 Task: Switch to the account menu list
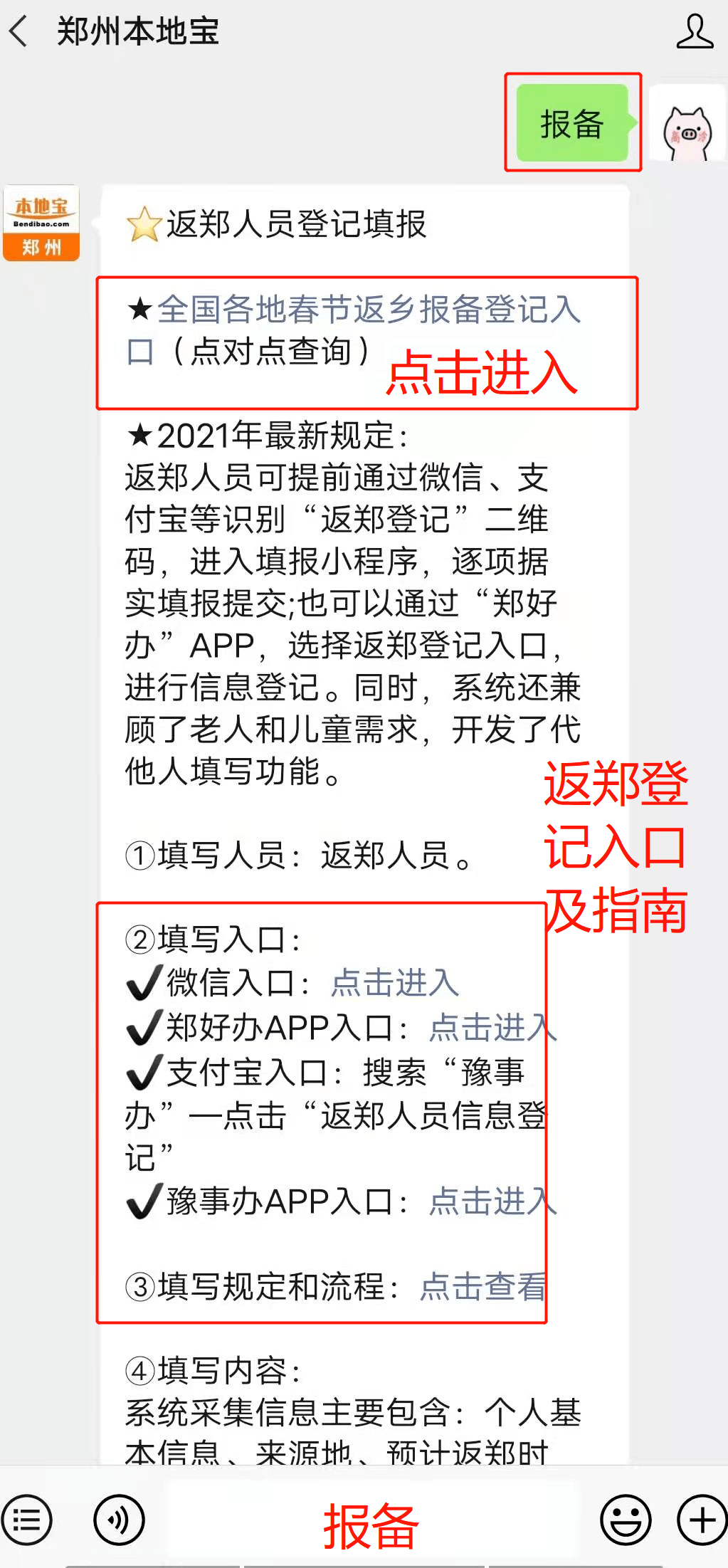click(x=27, y=1520)
